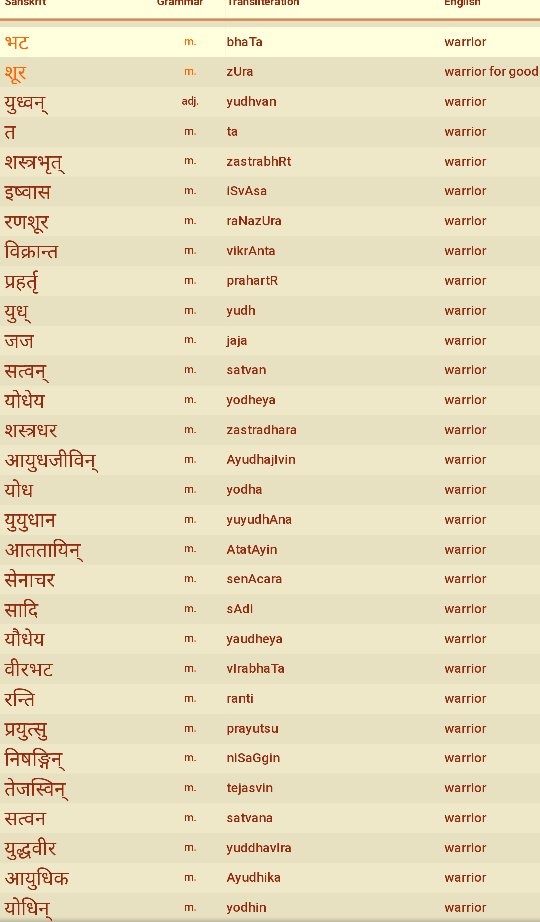
Task: Open the Sanskrit word for yudhvan
Action: coord(26,103)
